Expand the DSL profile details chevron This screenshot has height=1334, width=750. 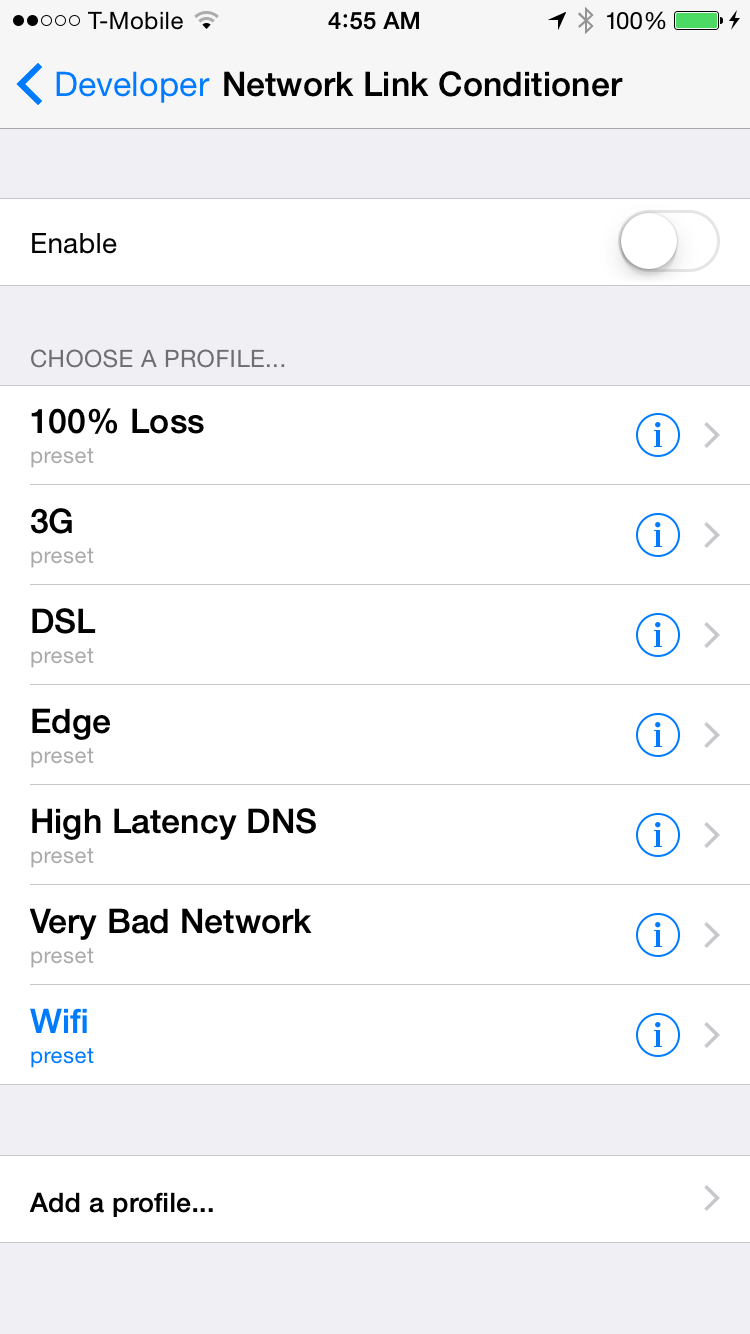pos(711,635)
